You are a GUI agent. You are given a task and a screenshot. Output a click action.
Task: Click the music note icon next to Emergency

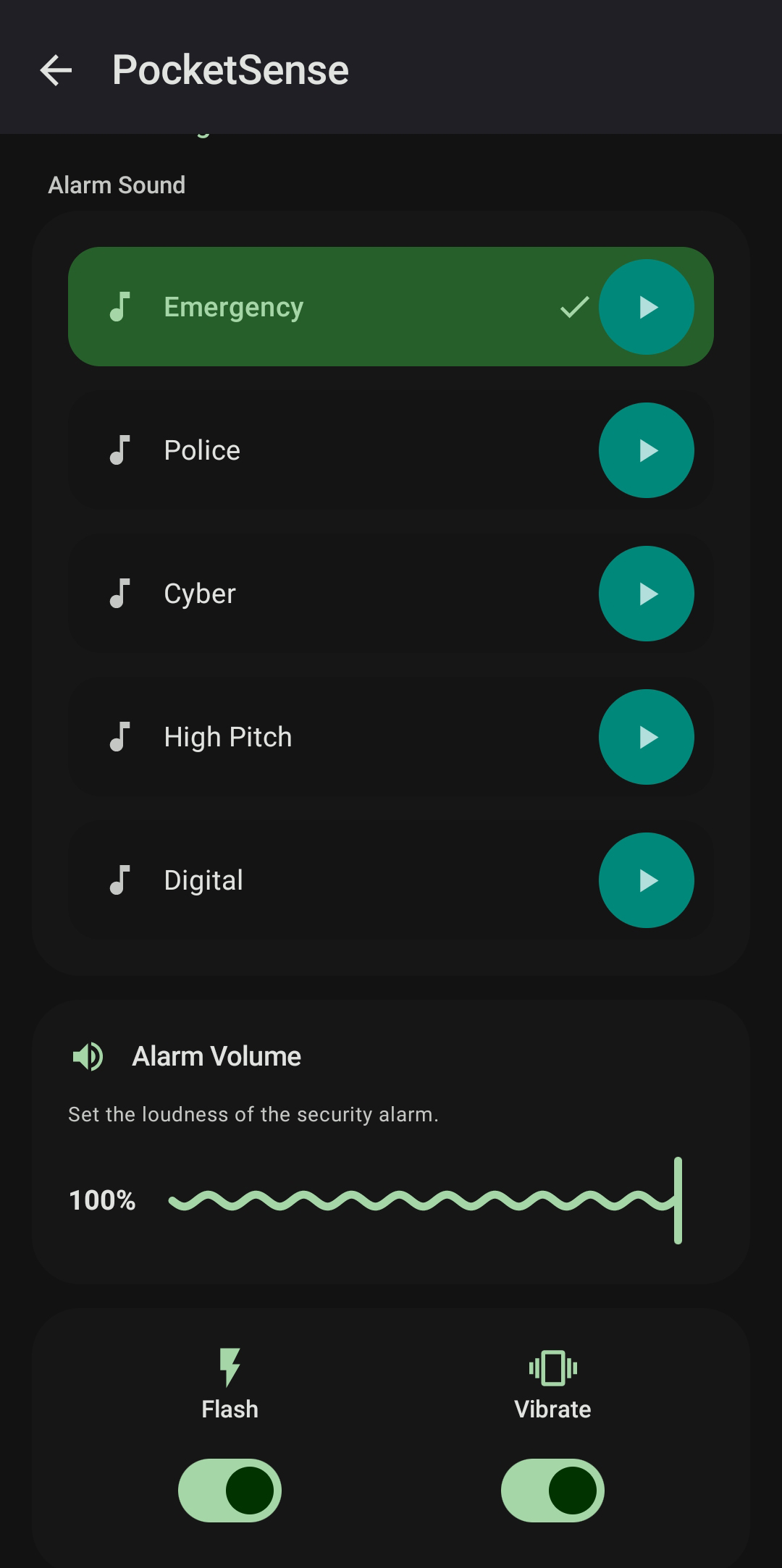point(120,307)
